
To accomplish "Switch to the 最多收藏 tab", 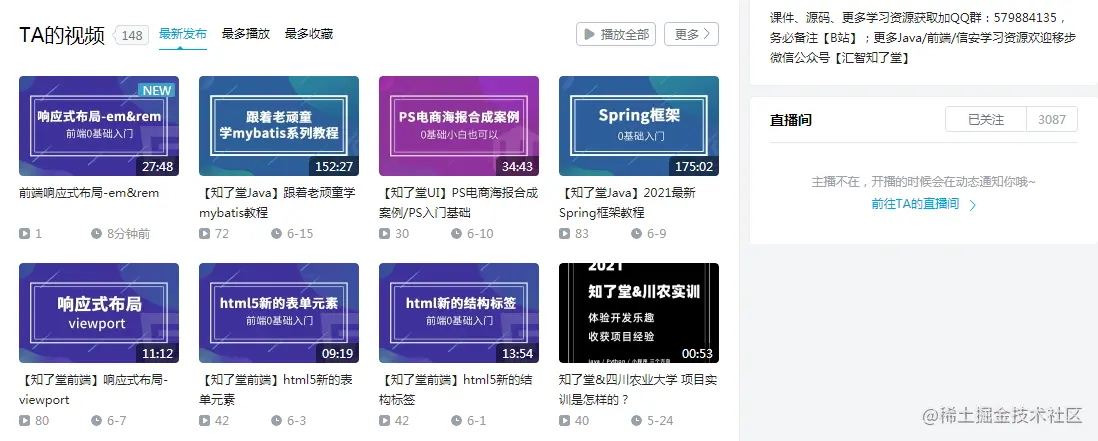I will click(309, 34).
